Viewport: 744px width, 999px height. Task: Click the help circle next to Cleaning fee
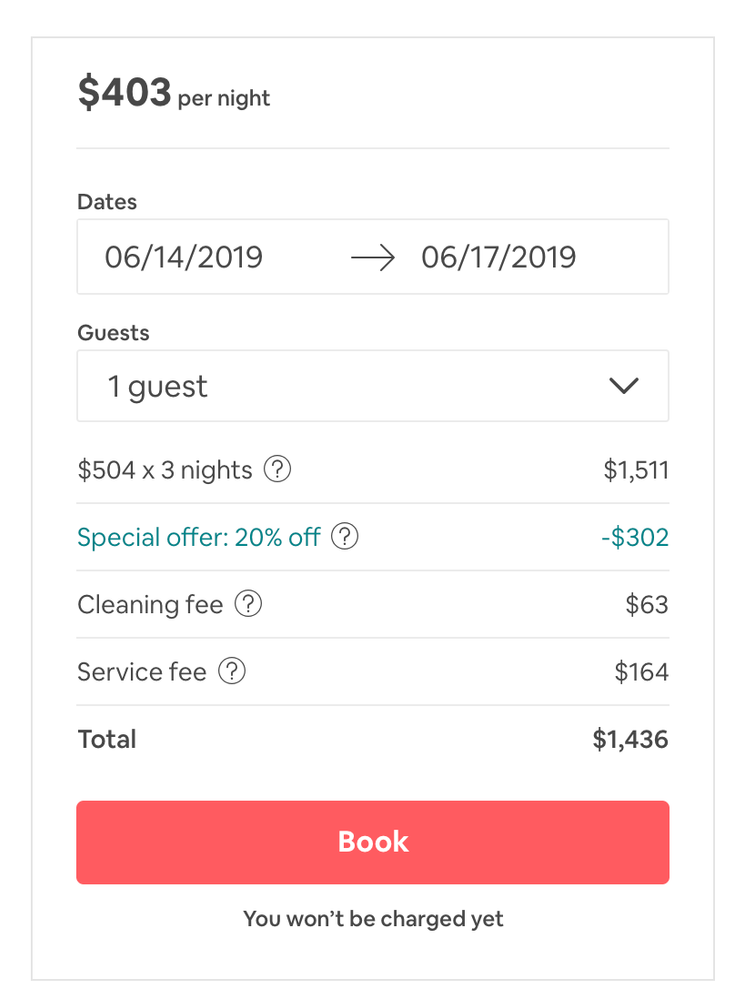click(x=249, y=604)
